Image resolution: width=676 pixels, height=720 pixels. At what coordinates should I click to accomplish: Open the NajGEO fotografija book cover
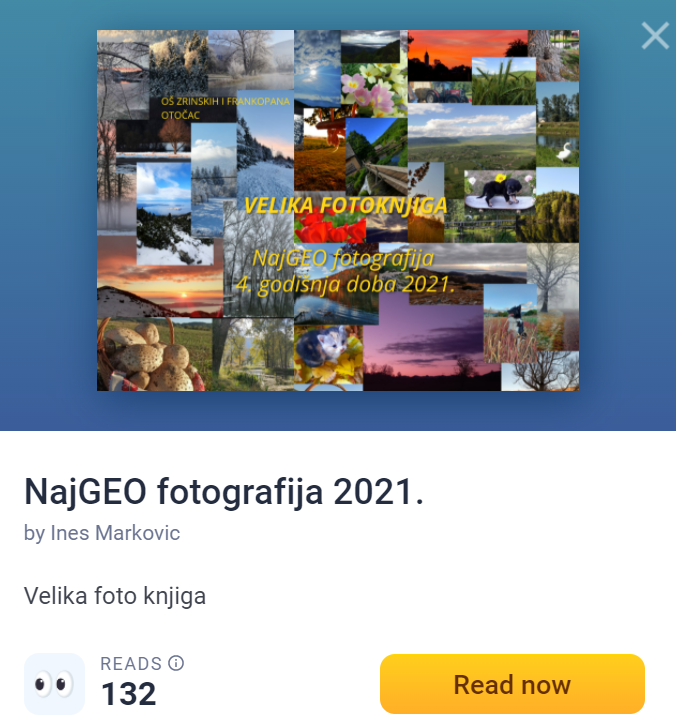(338, 210)
